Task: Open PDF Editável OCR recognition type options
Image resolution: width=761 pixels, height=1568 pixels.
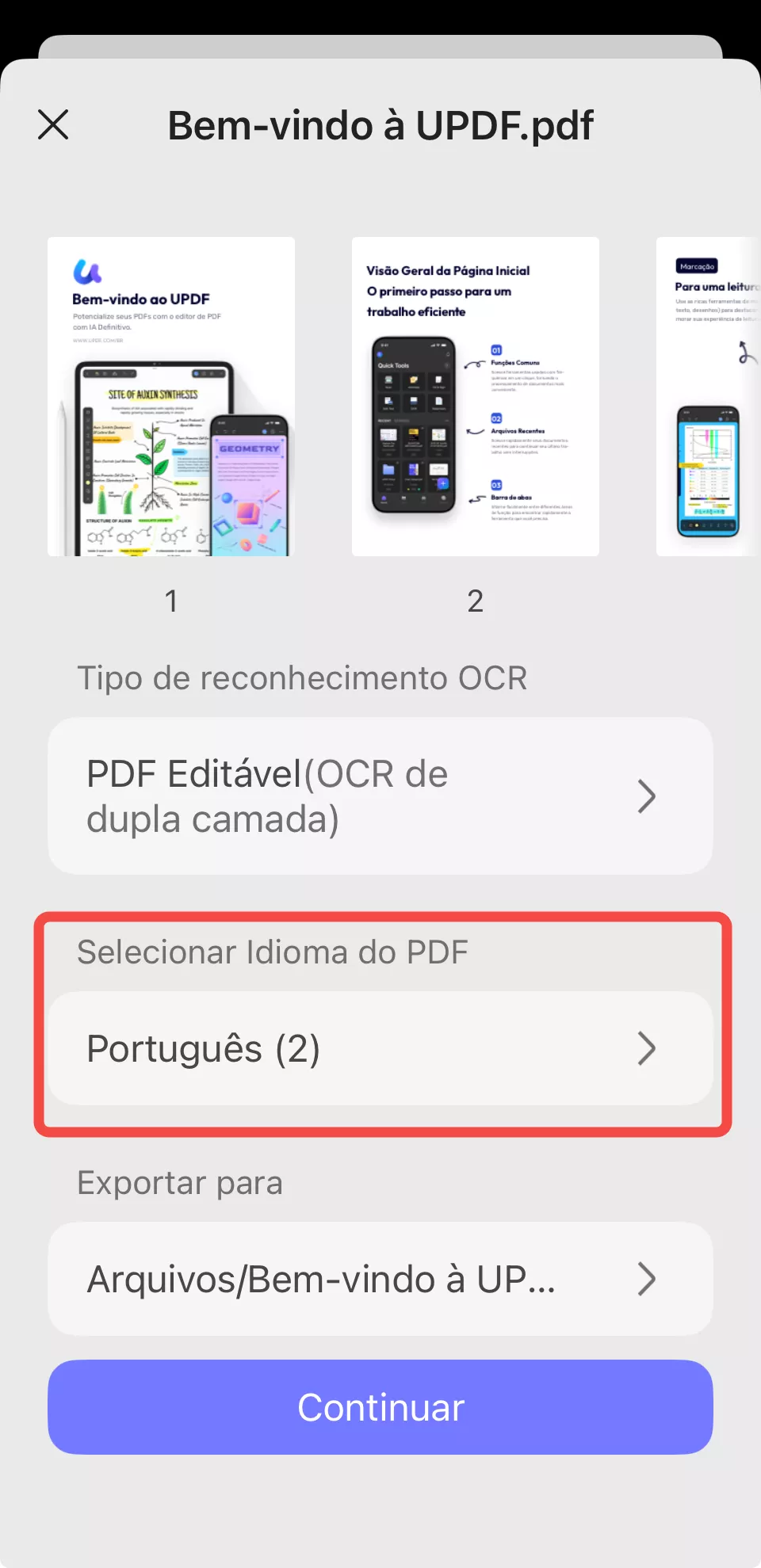Action: 379,795
